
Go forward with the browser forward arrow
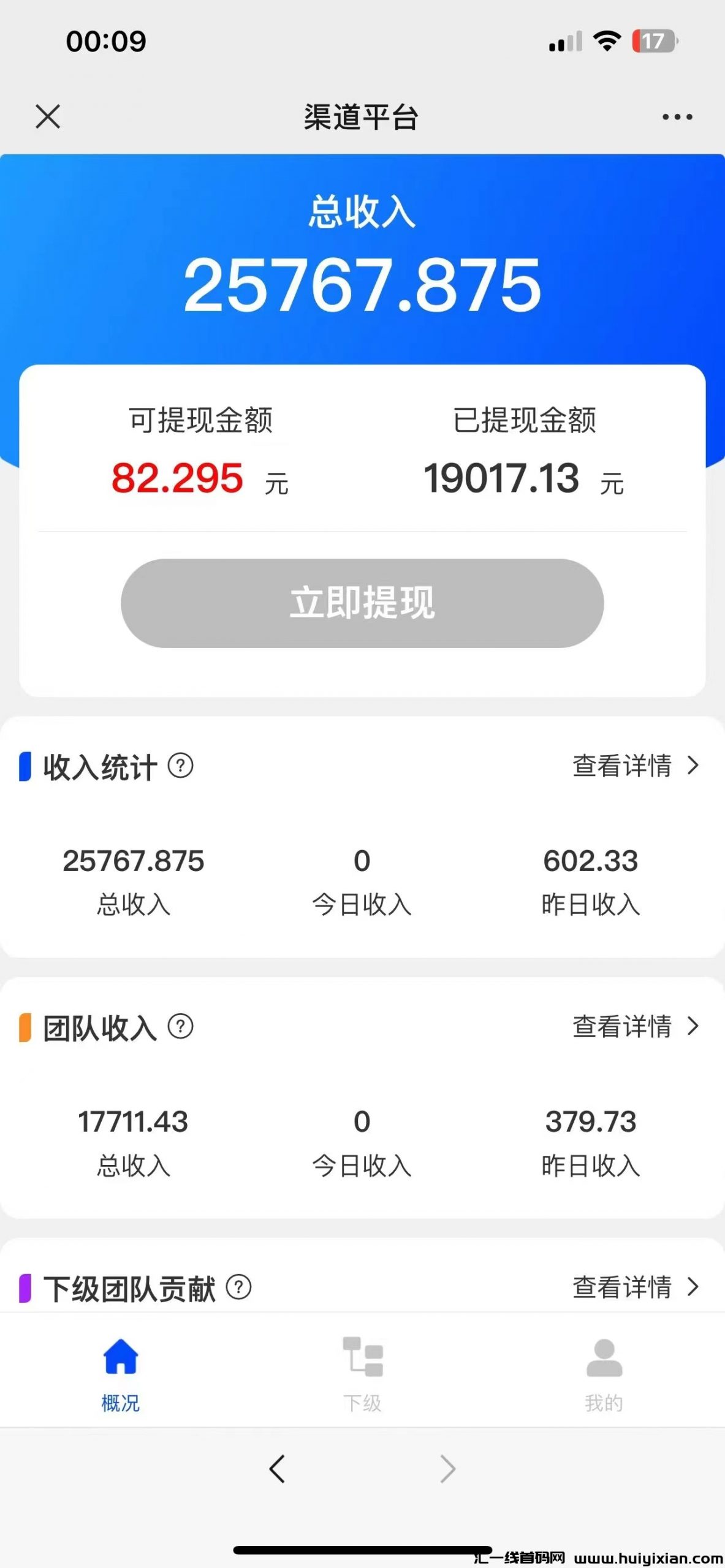point(448,1469)
